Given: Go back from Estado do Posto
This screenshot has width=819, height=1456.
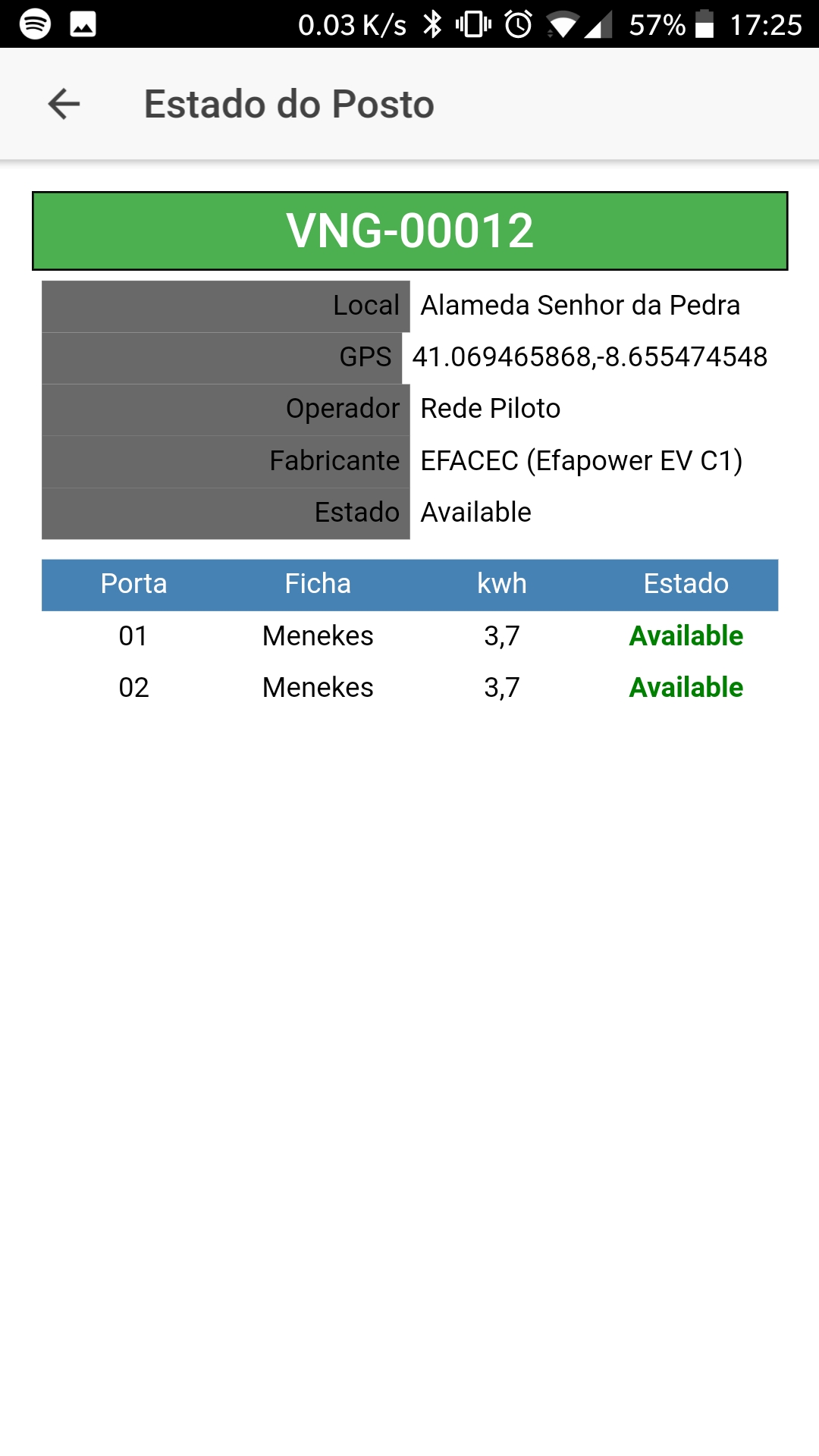Looking at the screenshot, I should (x=64, y=104).
